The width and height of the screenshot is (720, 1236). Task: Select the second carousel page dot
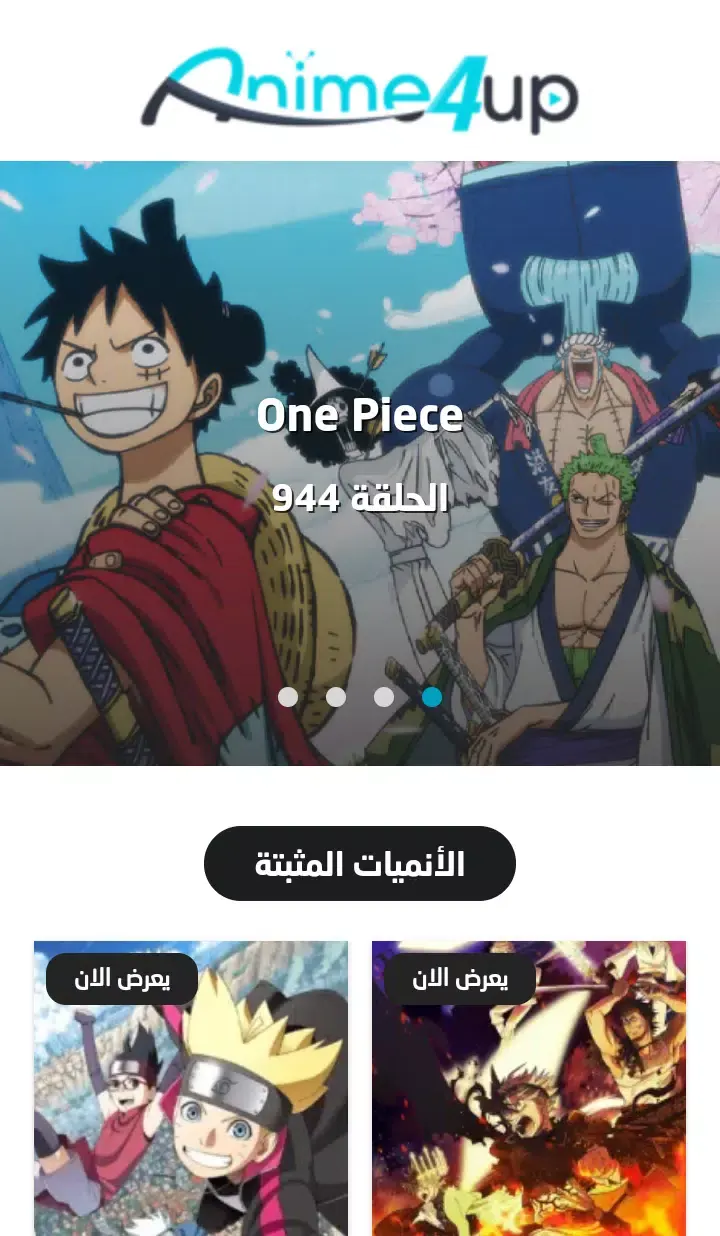(x=336, y=697)
